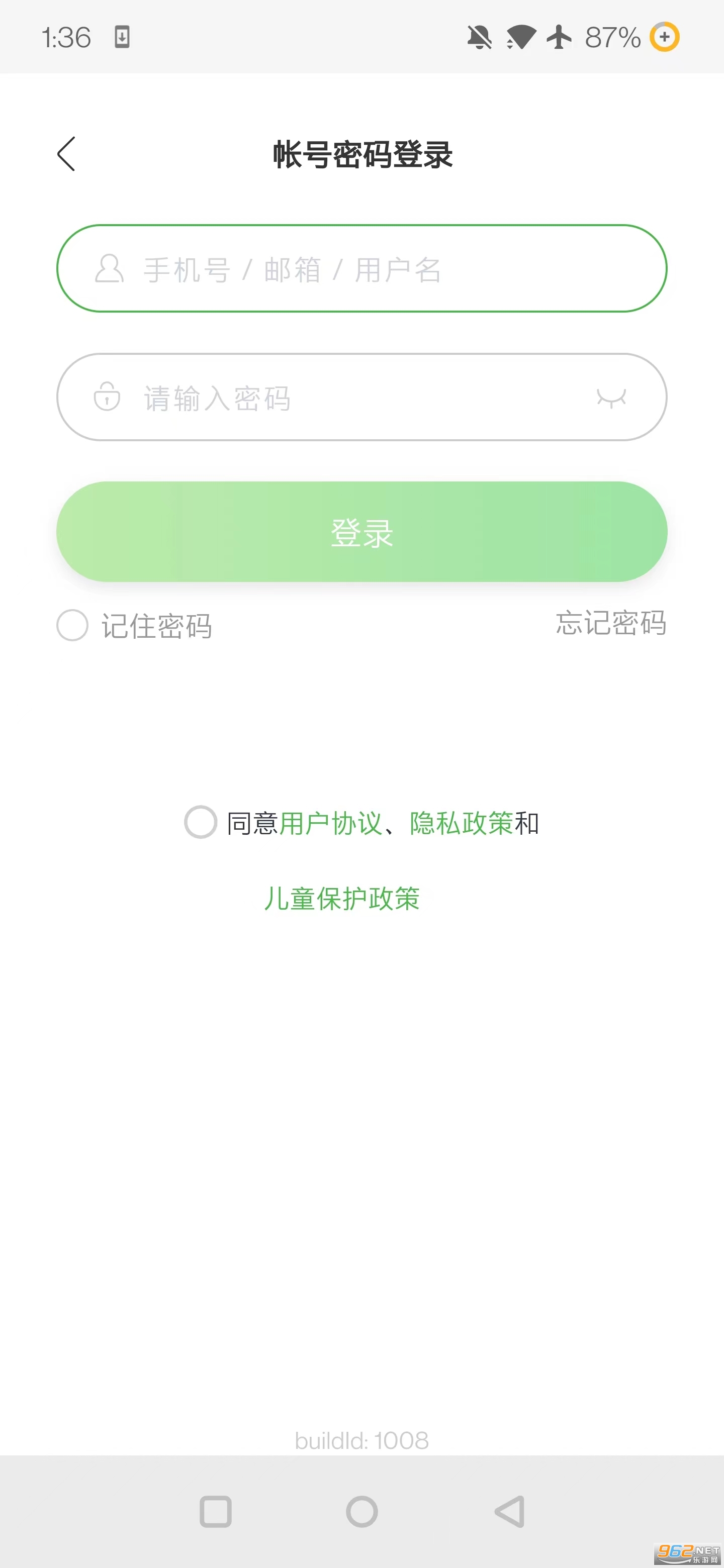
Task: Toggle password visibility eye icon
Action: tap(611, 398)
